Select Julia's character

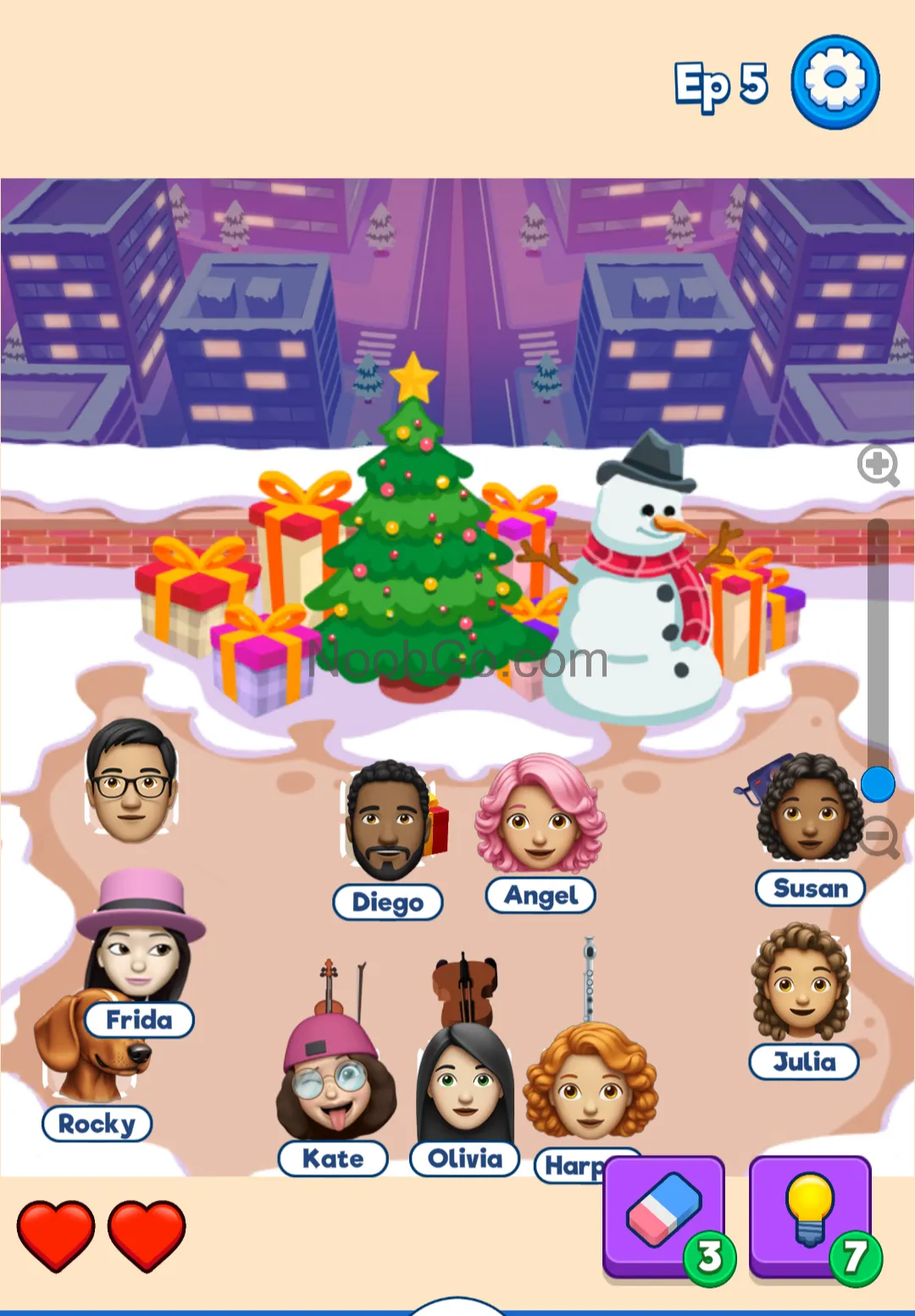(x=801, y=983)
